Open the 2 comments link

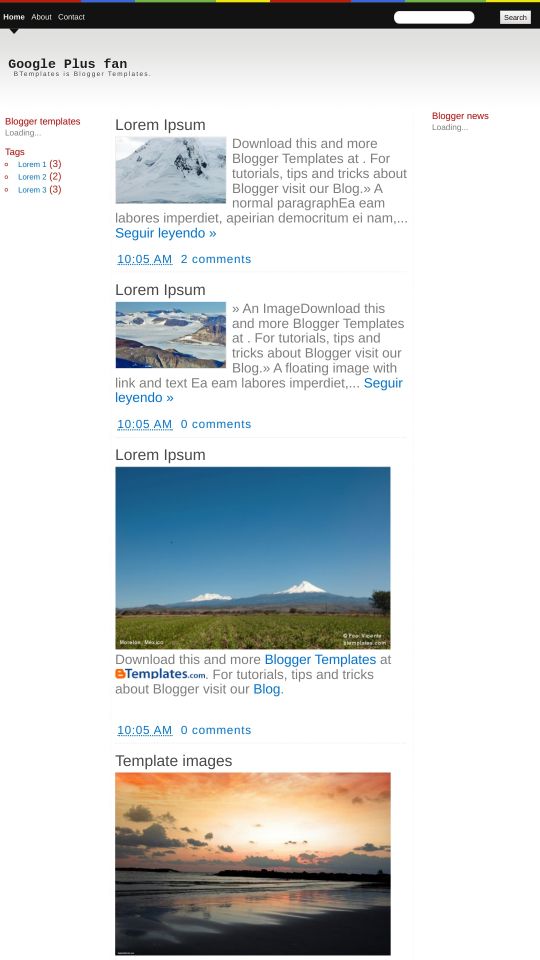tap(216, 259)
